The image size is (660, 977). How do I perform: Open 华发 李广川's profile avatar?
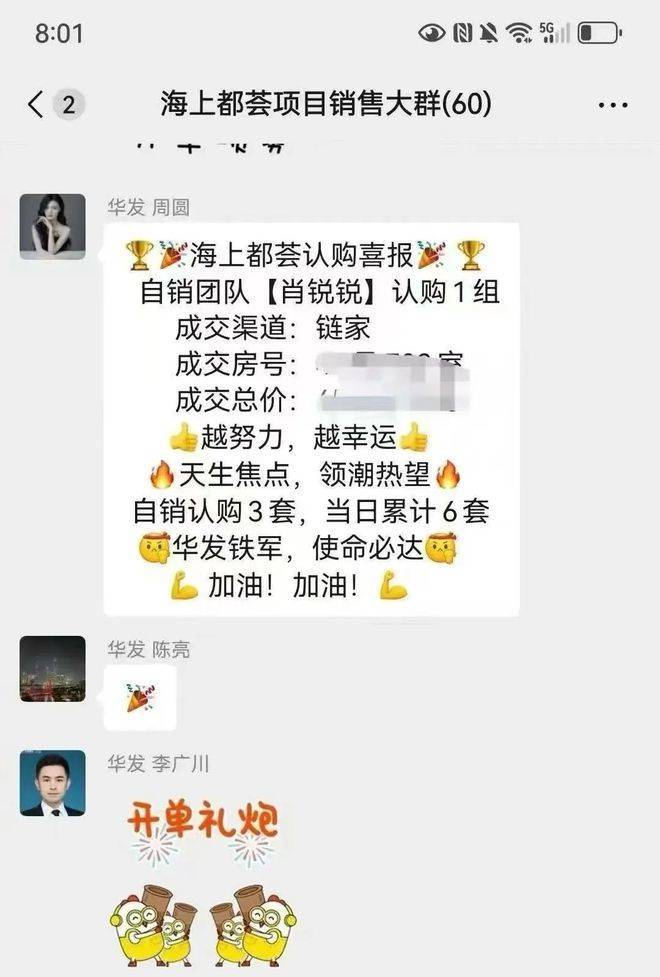click(53, 782)
